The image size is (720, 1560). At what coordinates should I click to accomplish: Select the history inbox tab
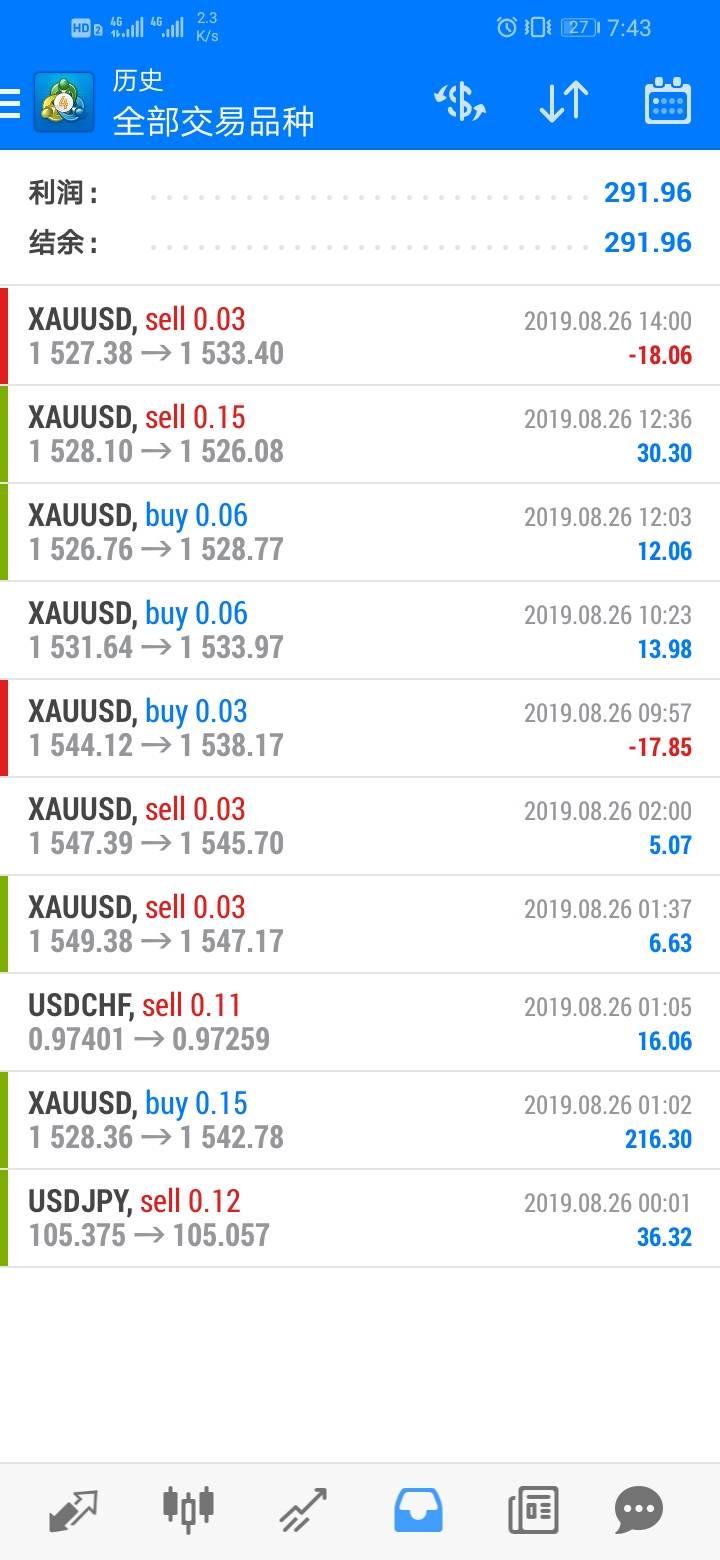click(418, 1510)
